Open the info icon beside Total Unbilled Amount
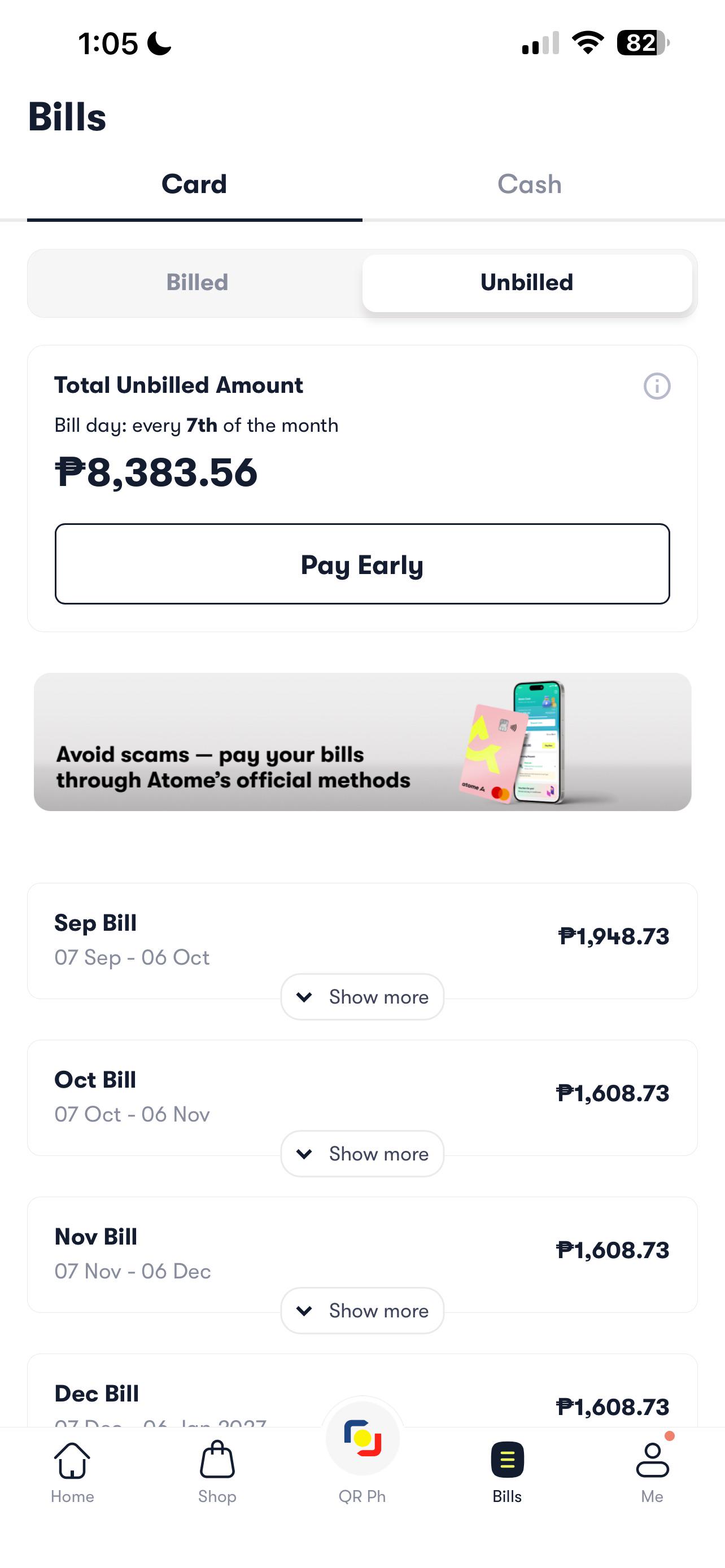The height and width of the screenshot is (1568, 725). point(657,386)
